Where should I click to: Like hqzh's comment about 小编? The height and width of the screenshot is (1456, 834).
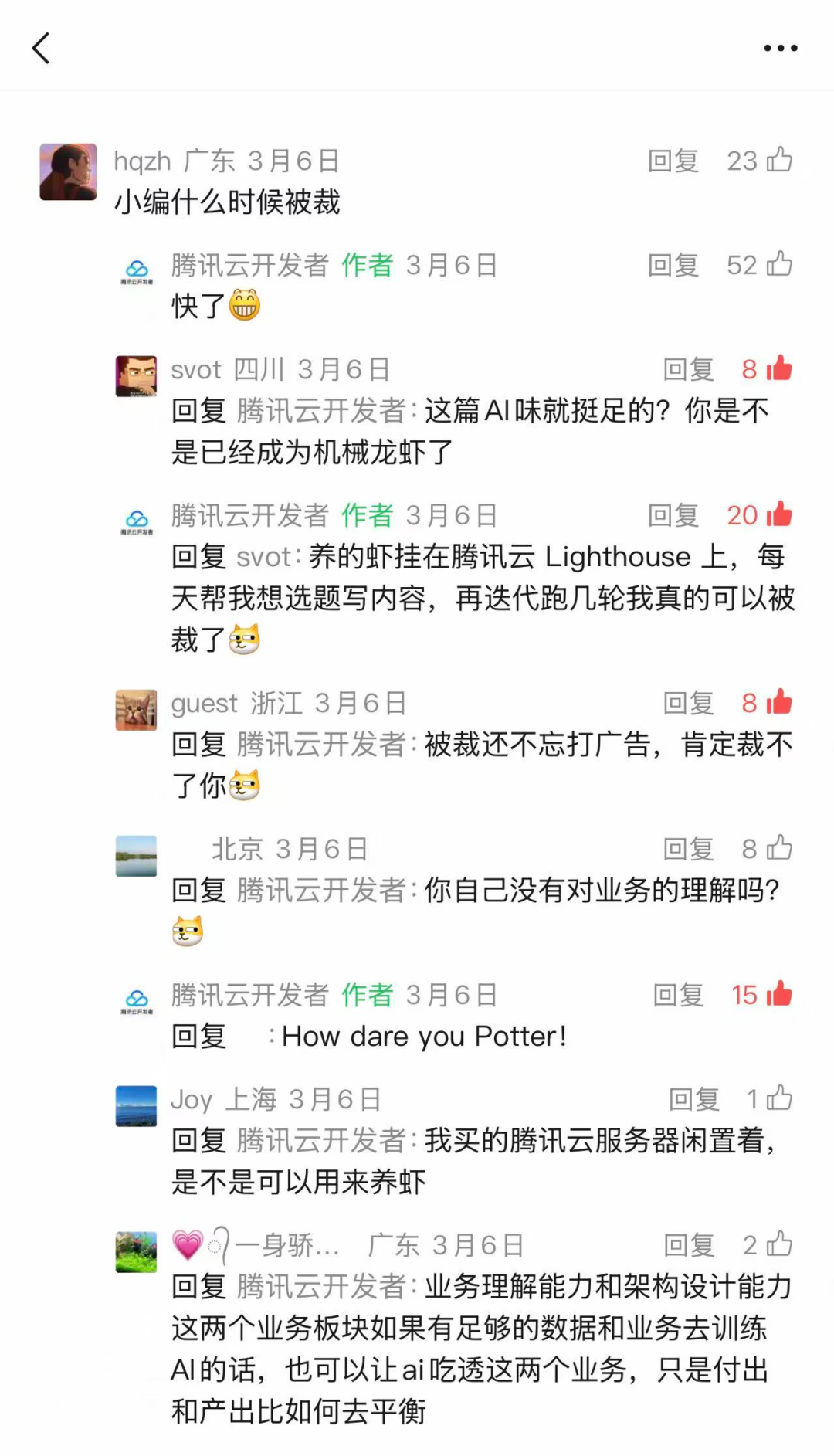tap(779, 160)
